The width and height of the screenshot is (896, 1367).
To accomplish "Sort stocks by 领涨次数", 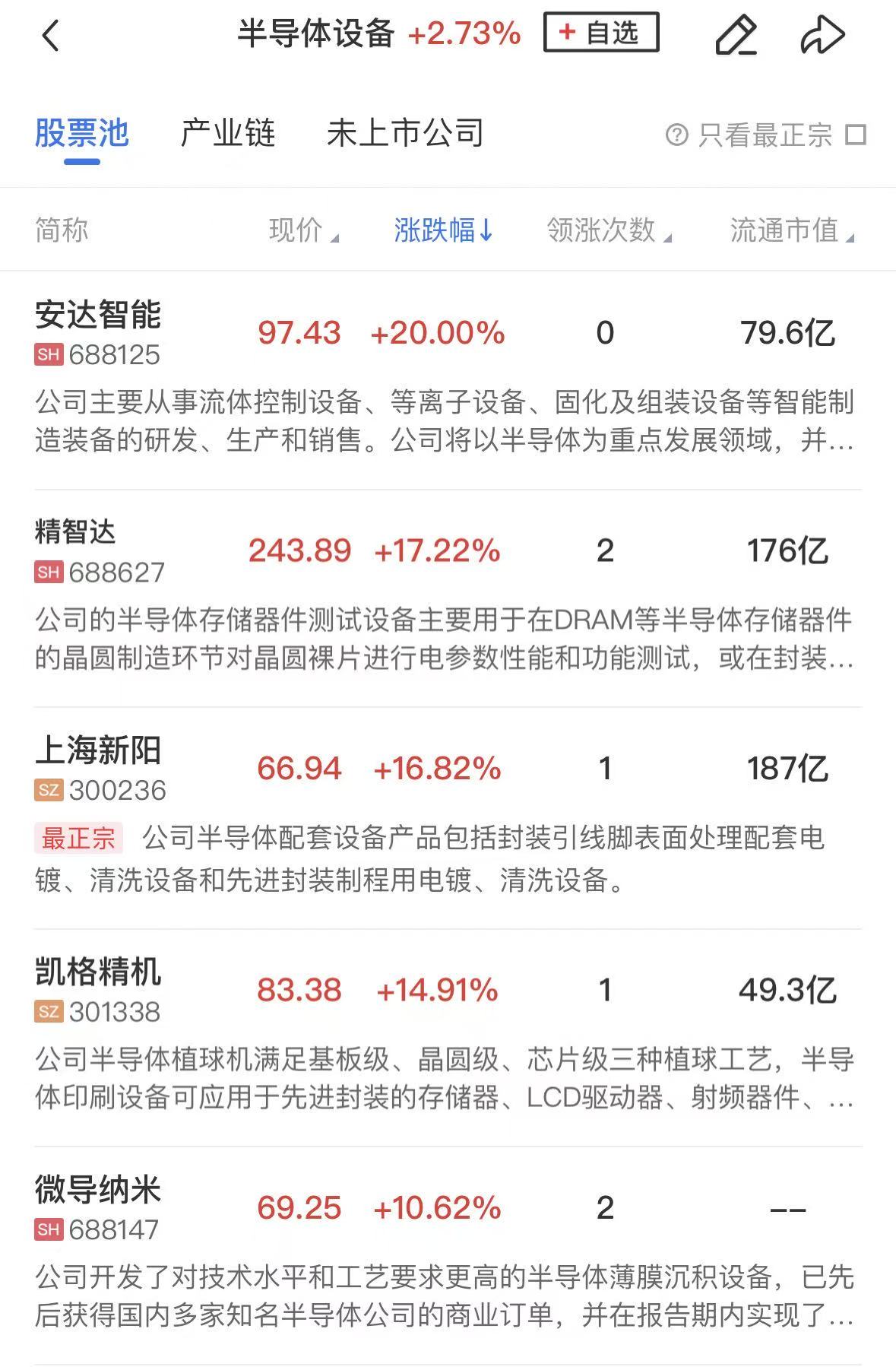I will [609, 230].
